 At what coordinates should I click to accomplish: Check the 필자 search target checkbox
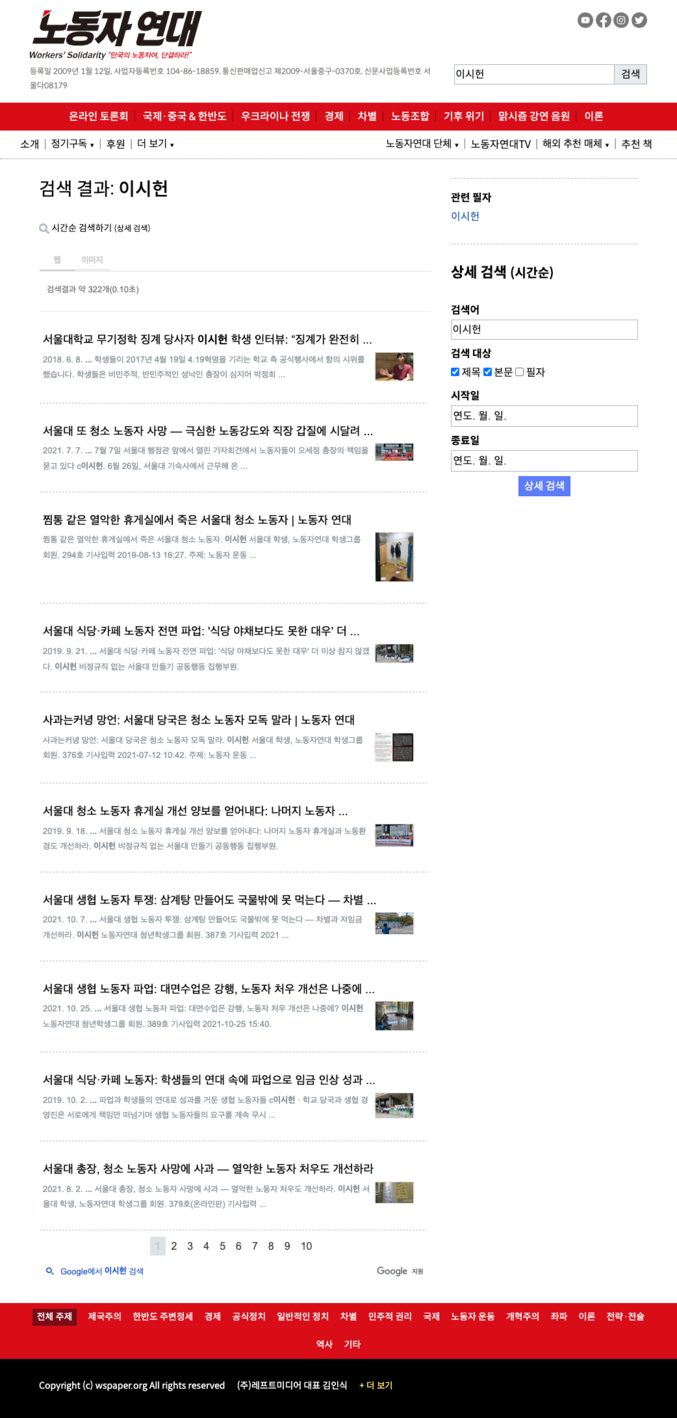(519, 372)
